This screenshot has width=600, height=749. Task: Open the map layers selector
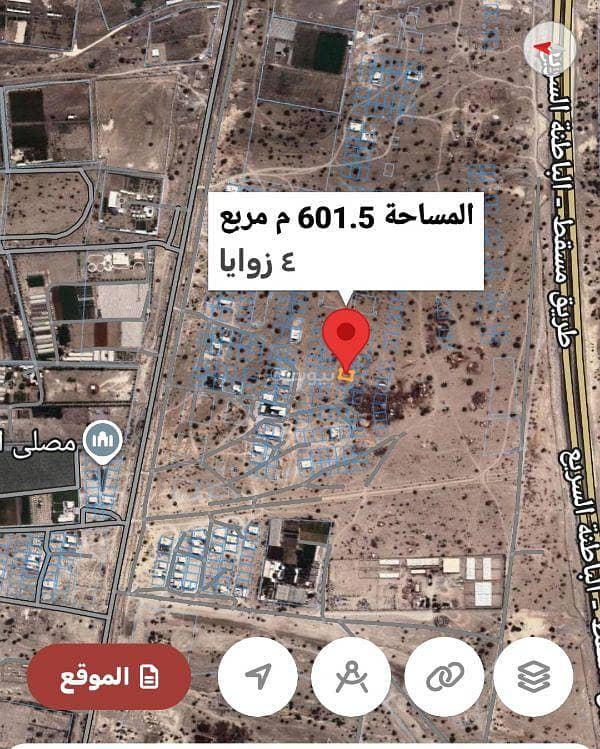point(533,677)
